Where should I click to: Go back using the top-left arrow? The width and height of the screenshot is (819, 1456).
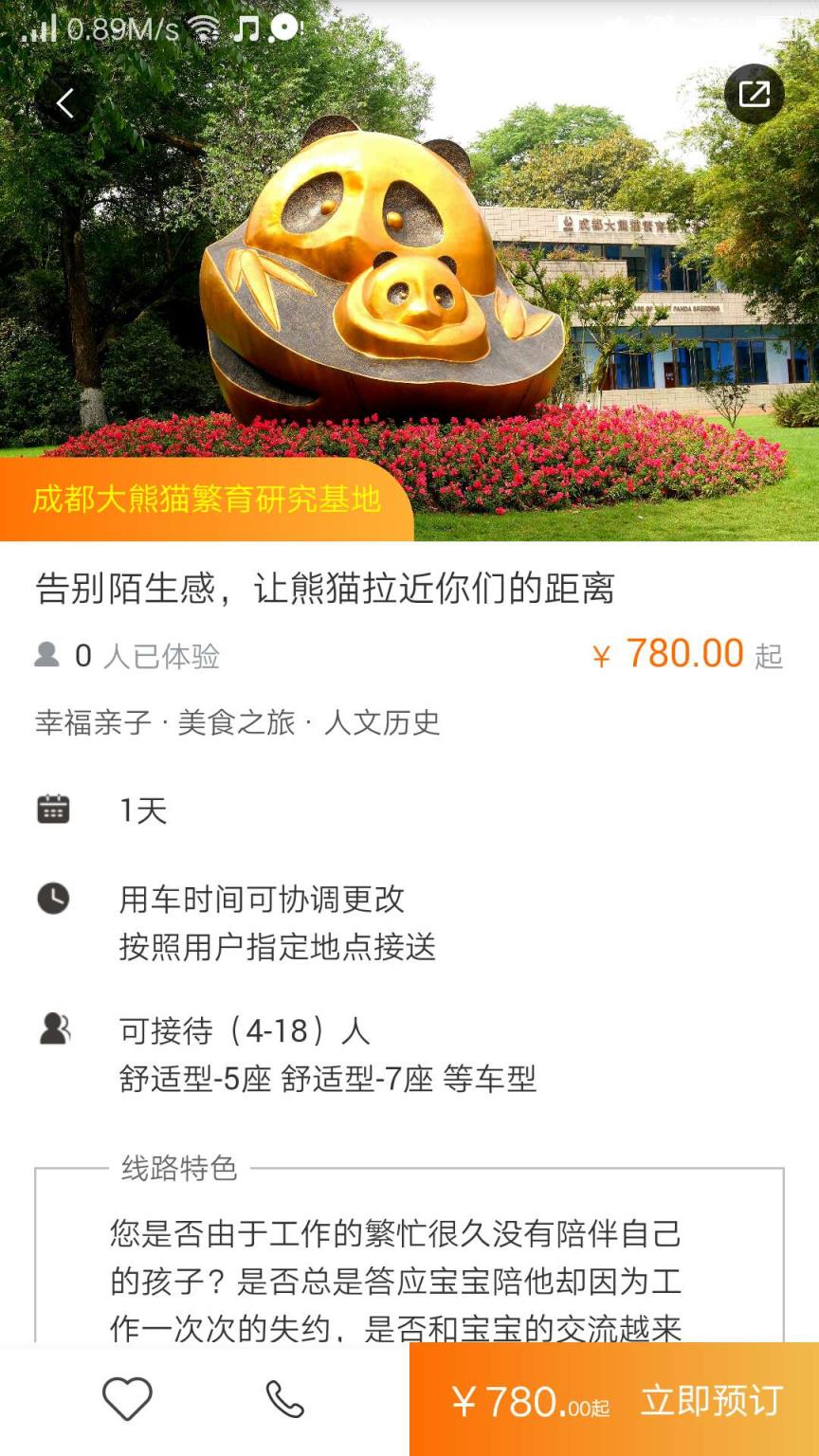tap(64, 103)
